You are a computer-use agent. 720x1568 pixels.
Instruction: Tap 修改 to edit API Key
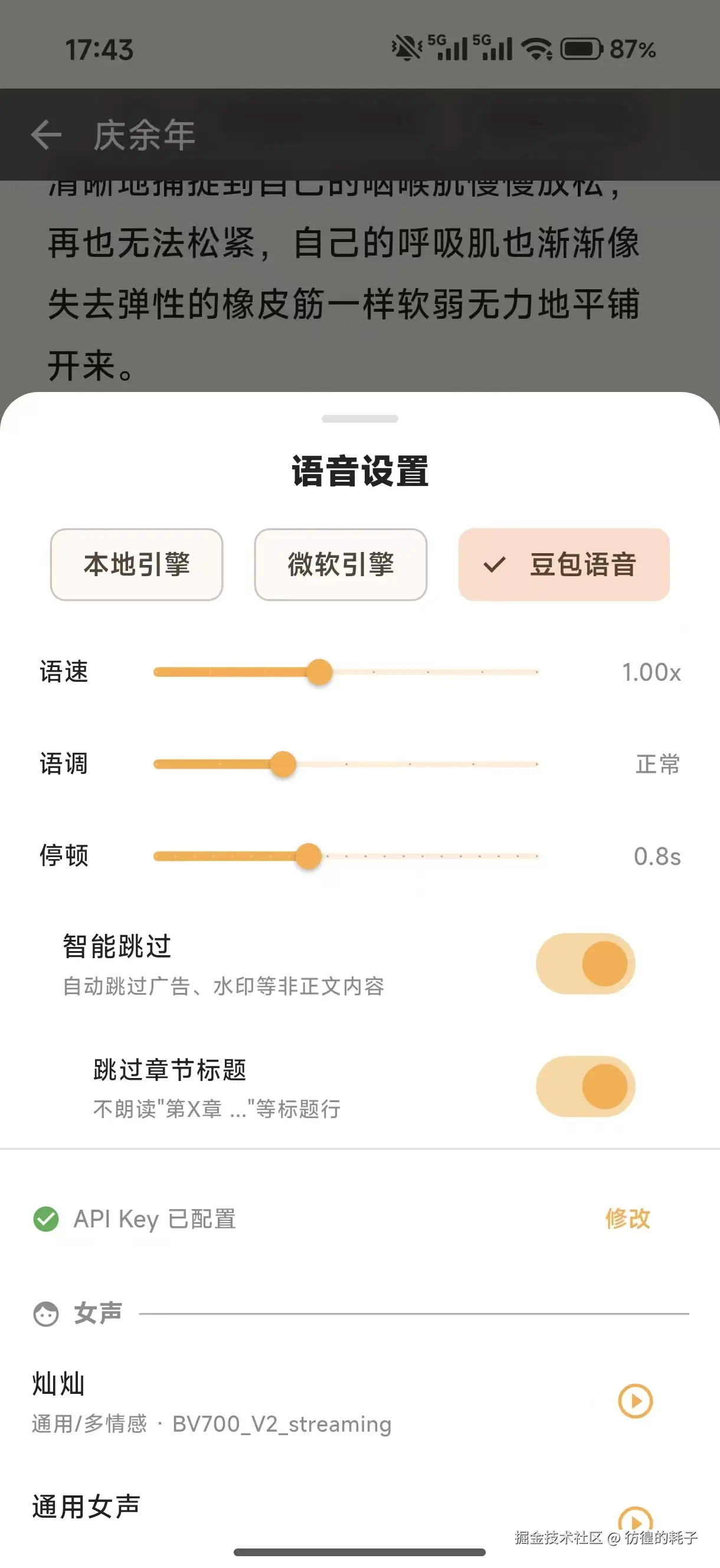tap(627, 1219)
